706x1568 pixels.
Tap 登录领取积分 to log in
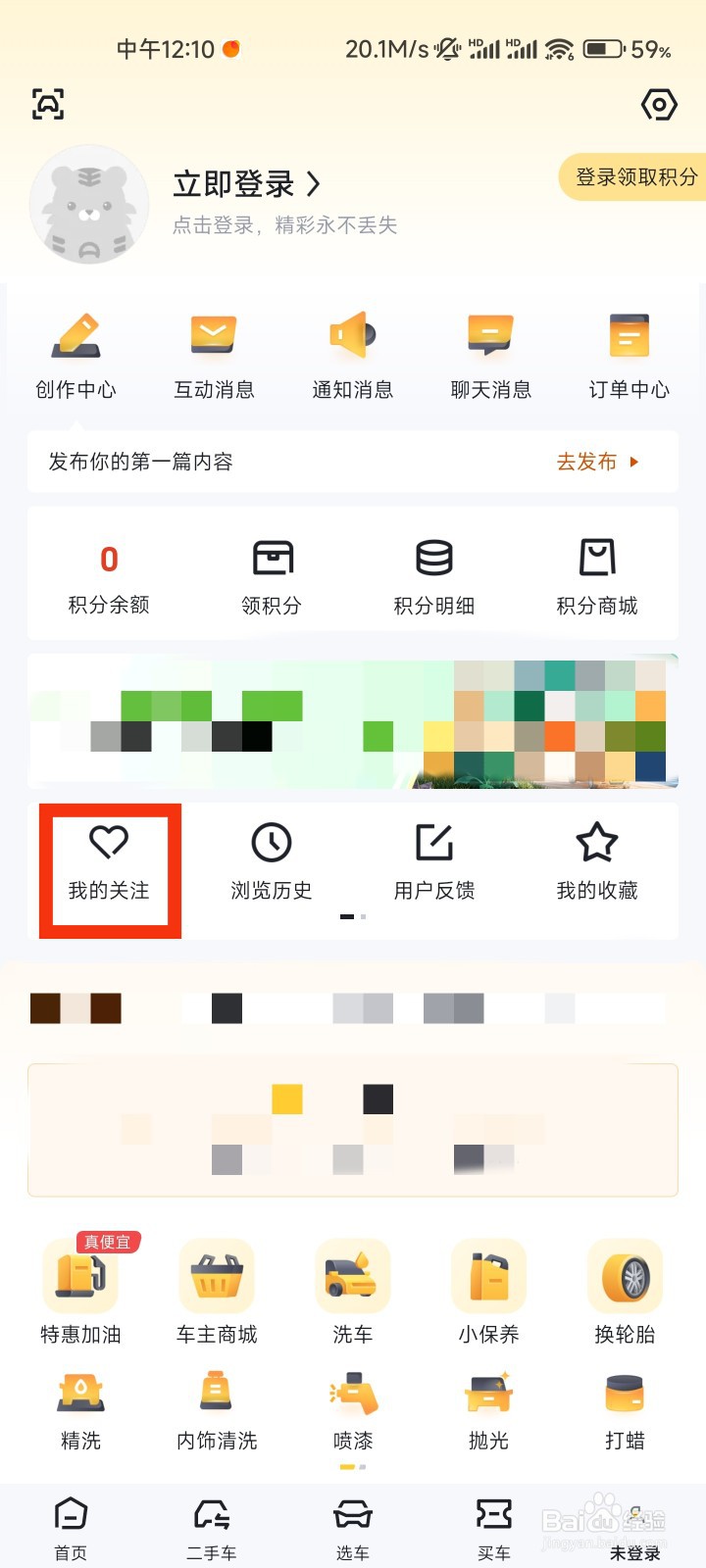pyautogui.click(x=632, y=178)
